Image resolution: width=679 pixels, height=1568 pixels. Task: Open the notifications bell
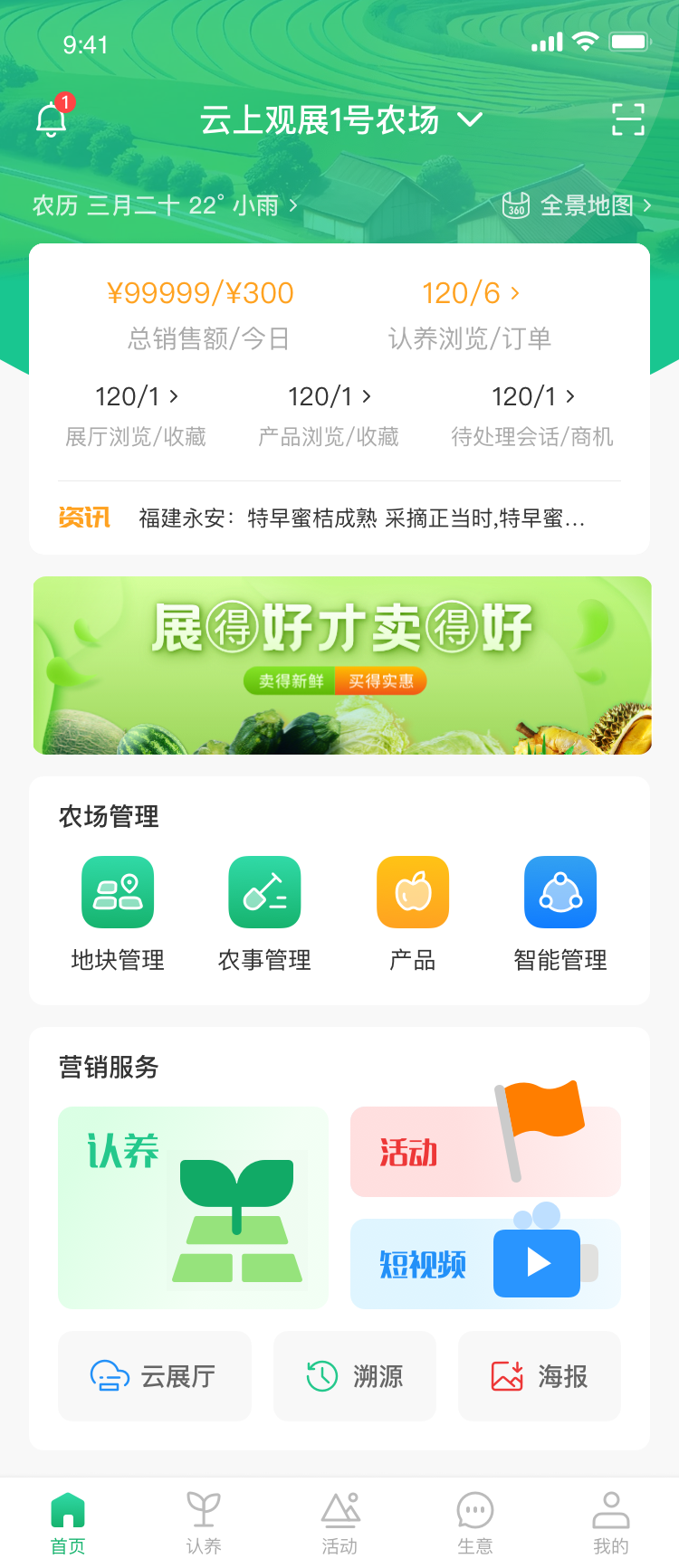click(52, 120)
